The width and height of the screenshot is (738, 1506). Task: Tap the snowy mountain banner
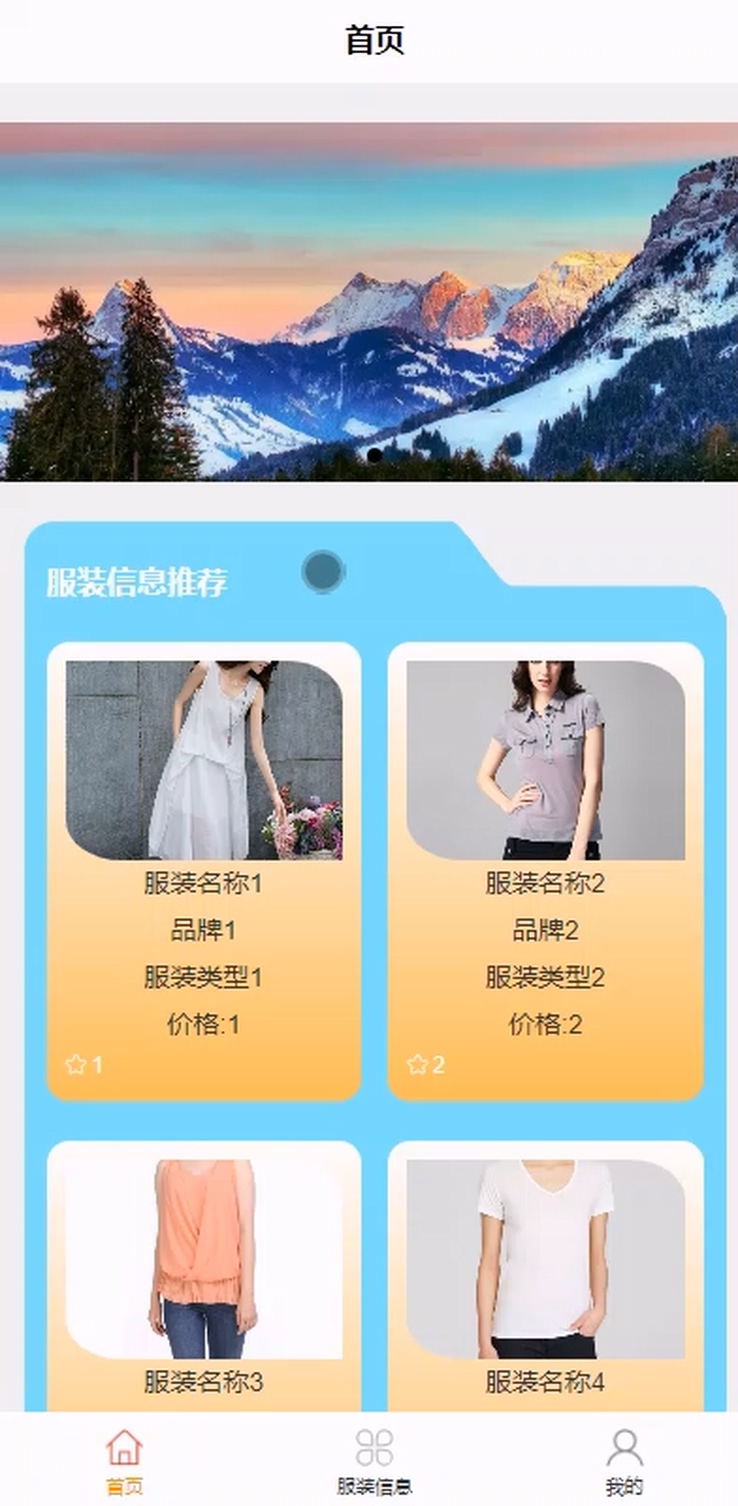[x=369, y=300]
